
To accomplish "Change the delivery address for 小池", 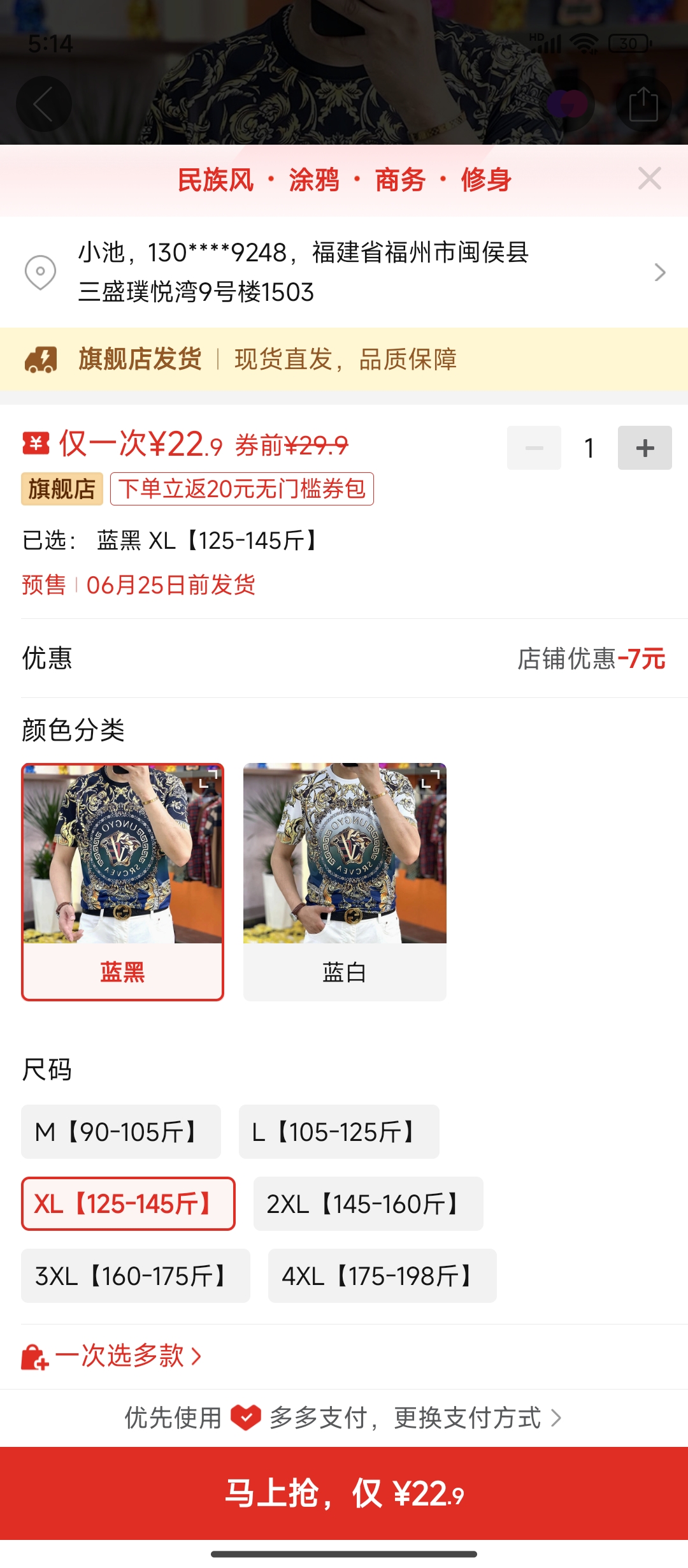I will [344, 272].
